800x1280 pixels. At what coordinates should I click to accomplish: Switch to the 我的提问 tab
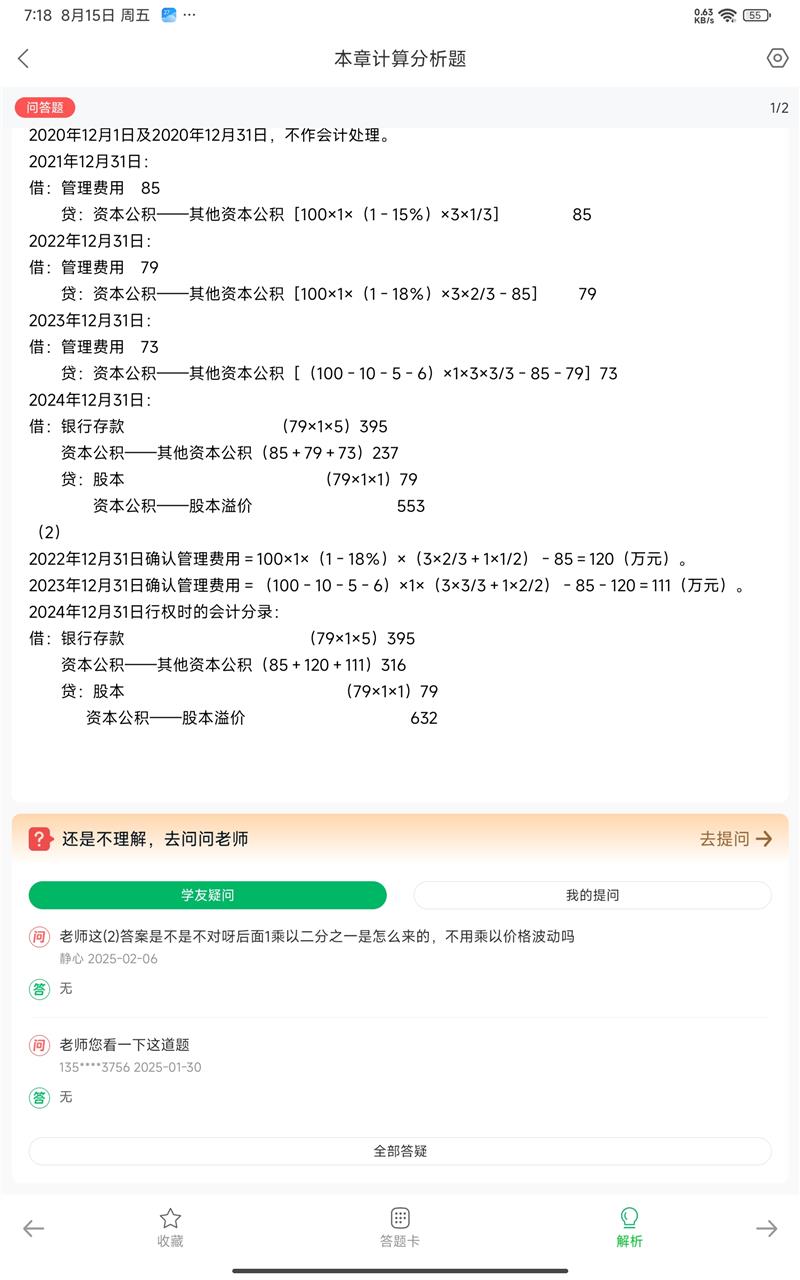coord(592,895)
